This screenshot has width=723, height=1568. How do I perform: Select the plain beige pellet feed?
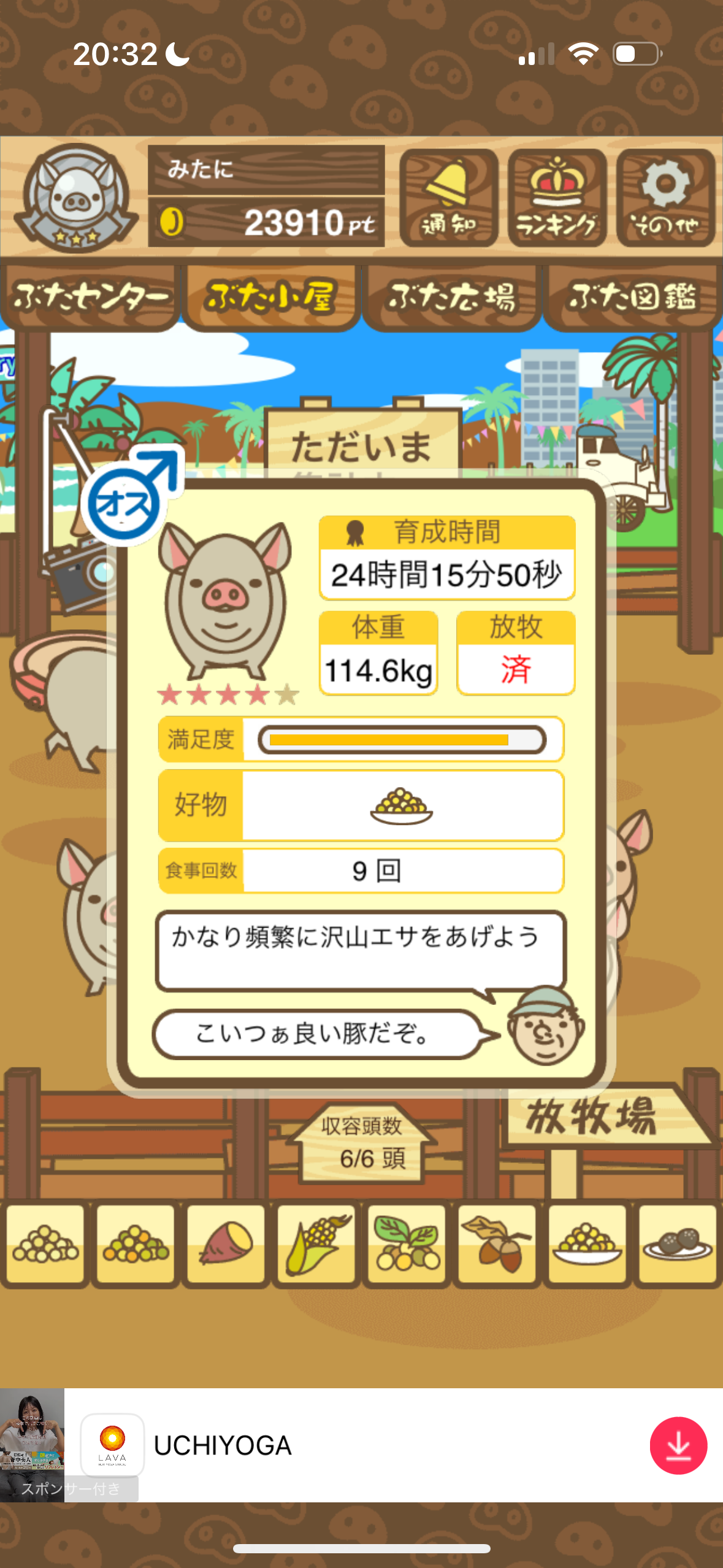(45, 1244)
